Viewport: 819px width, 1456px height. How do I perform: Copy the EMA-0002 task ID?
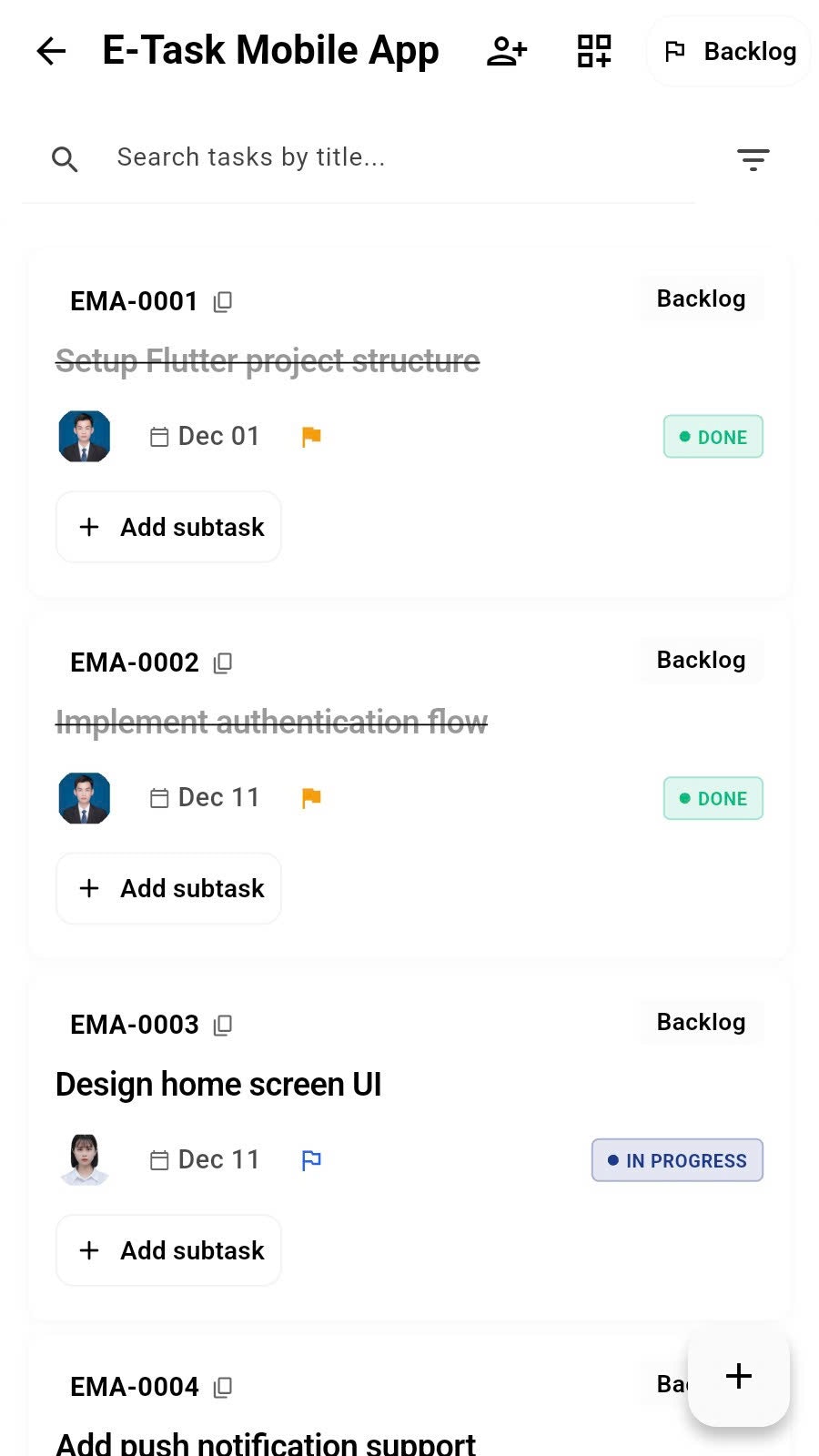point(223,663)
